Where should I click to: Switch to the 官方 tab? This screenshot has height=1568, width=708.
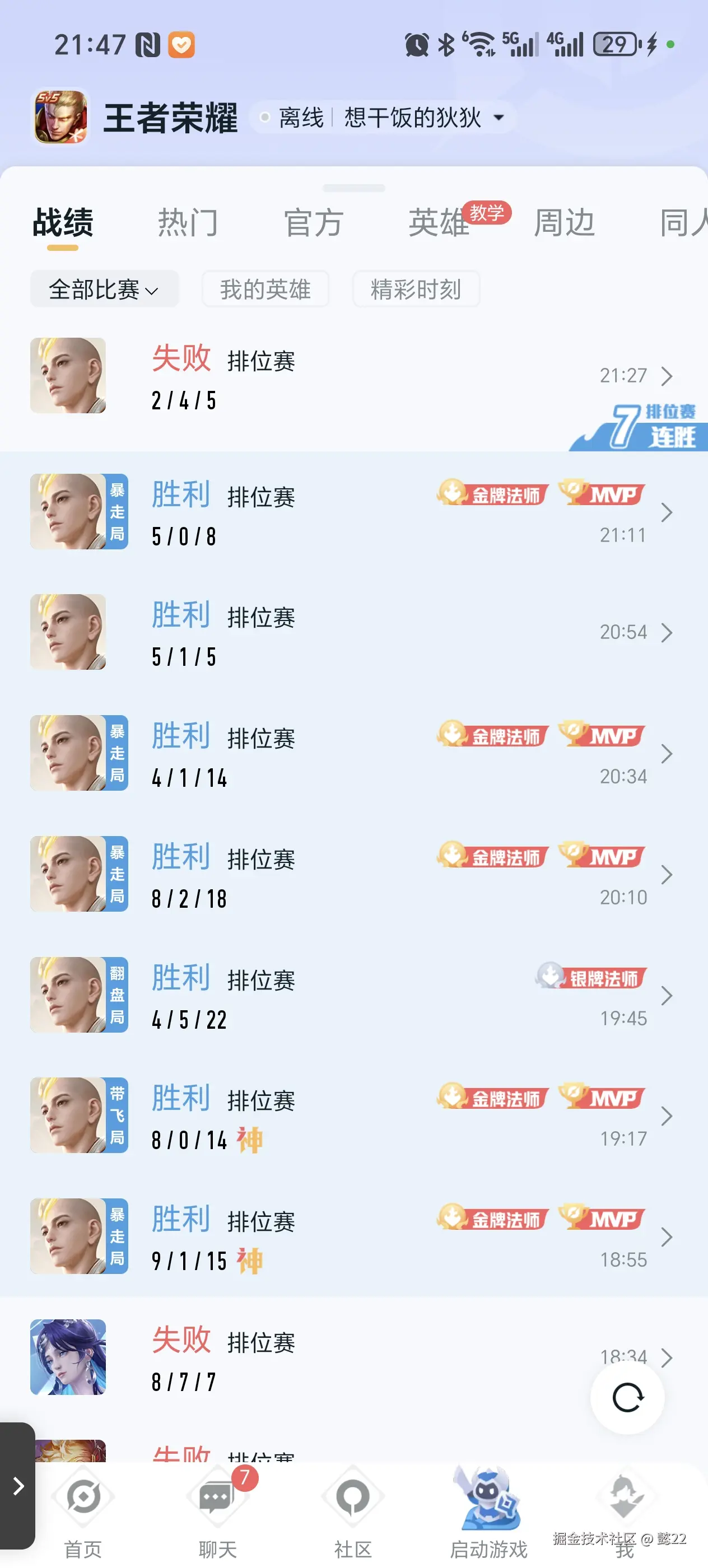point(314,223)
